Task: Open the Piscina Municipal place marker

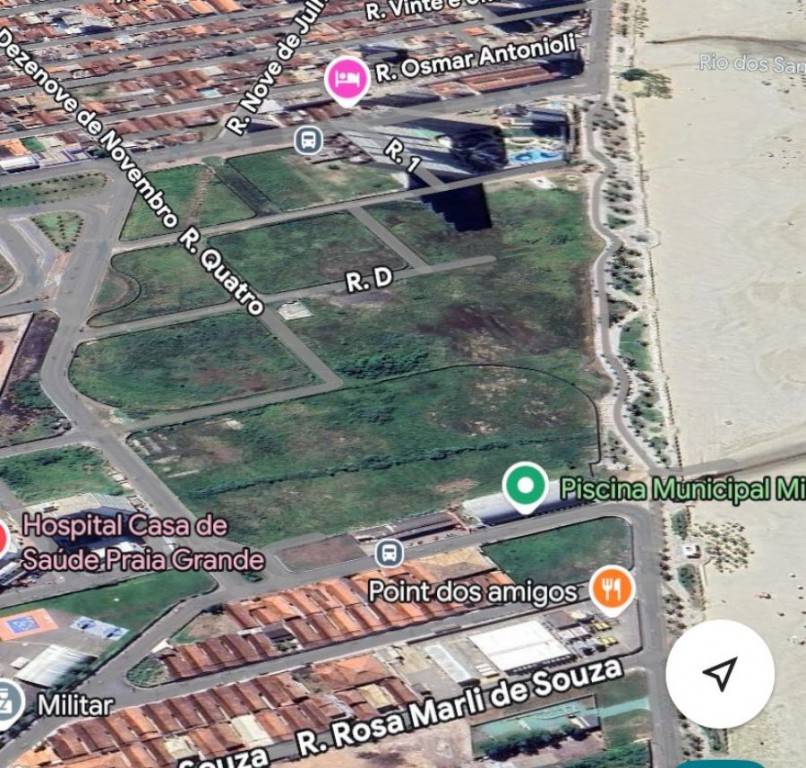Action: [525, 486]
